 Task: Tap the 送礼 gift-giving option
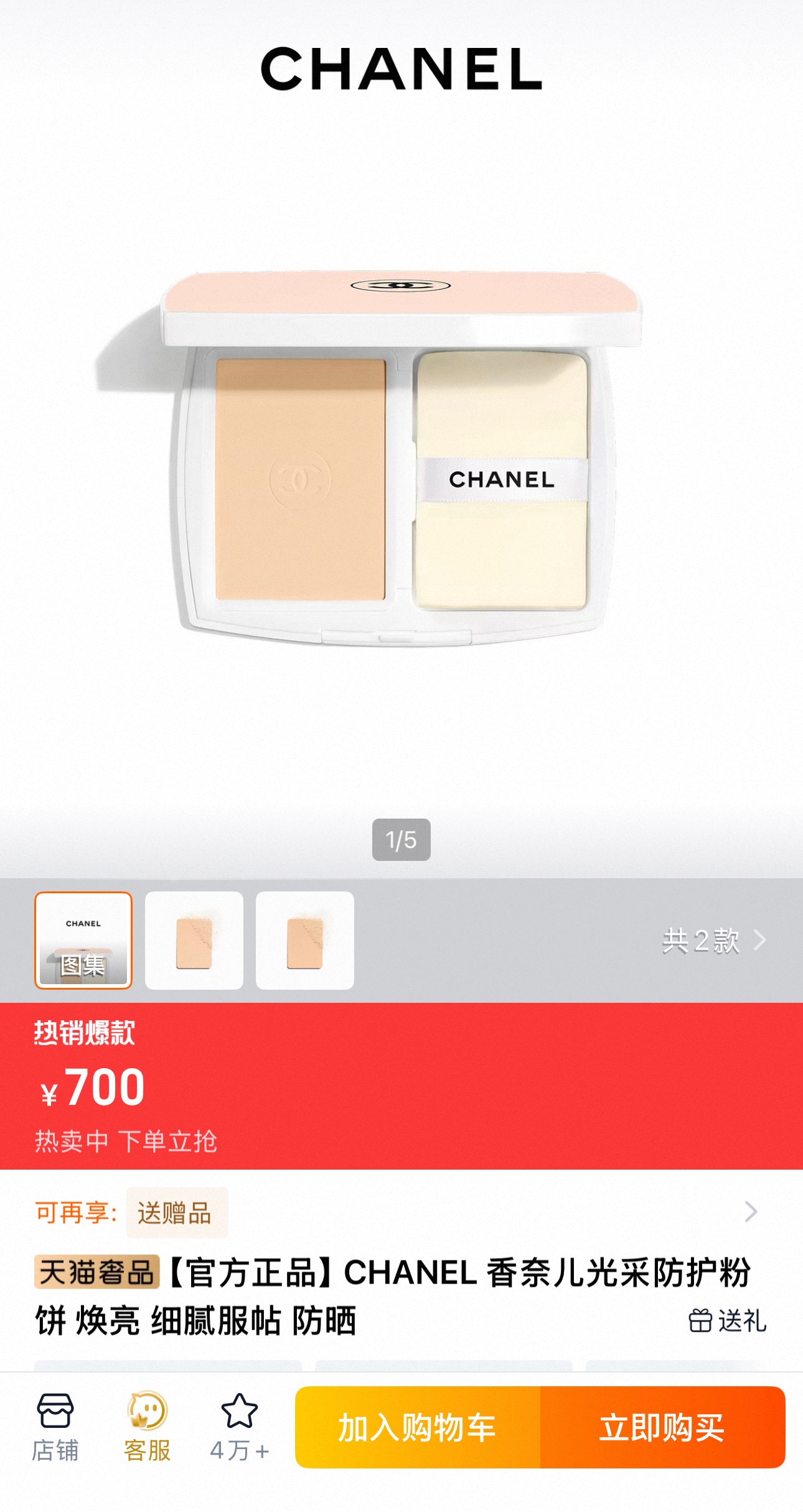coord(728,1320)
